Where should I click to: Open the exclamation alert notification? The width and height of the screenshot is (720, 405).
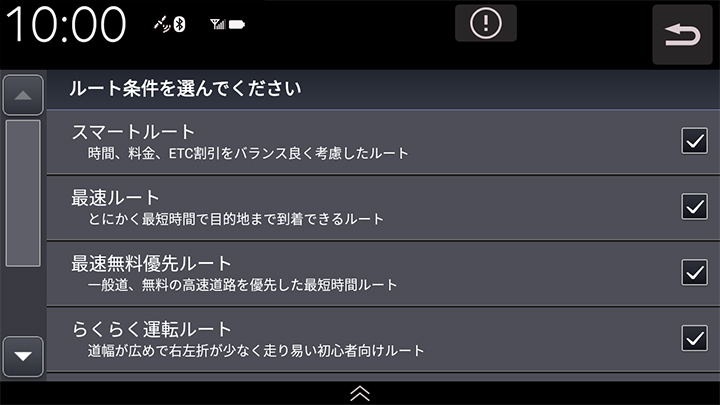[485, 23]
